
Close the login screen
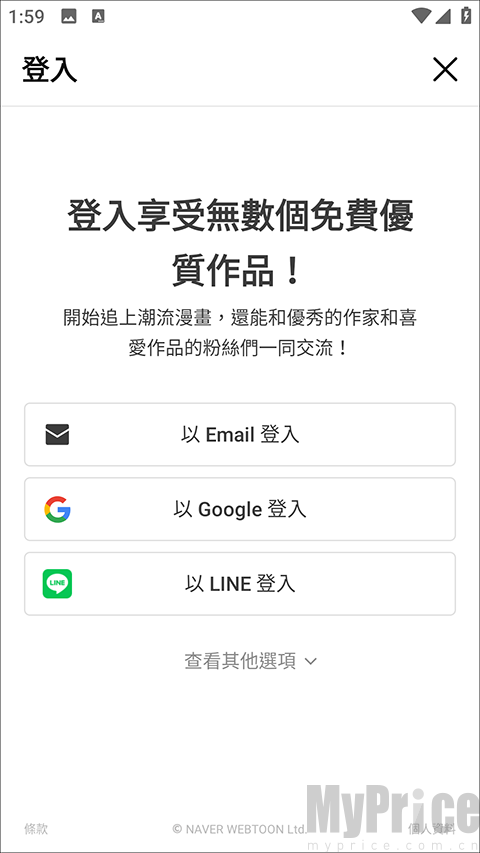445,70
